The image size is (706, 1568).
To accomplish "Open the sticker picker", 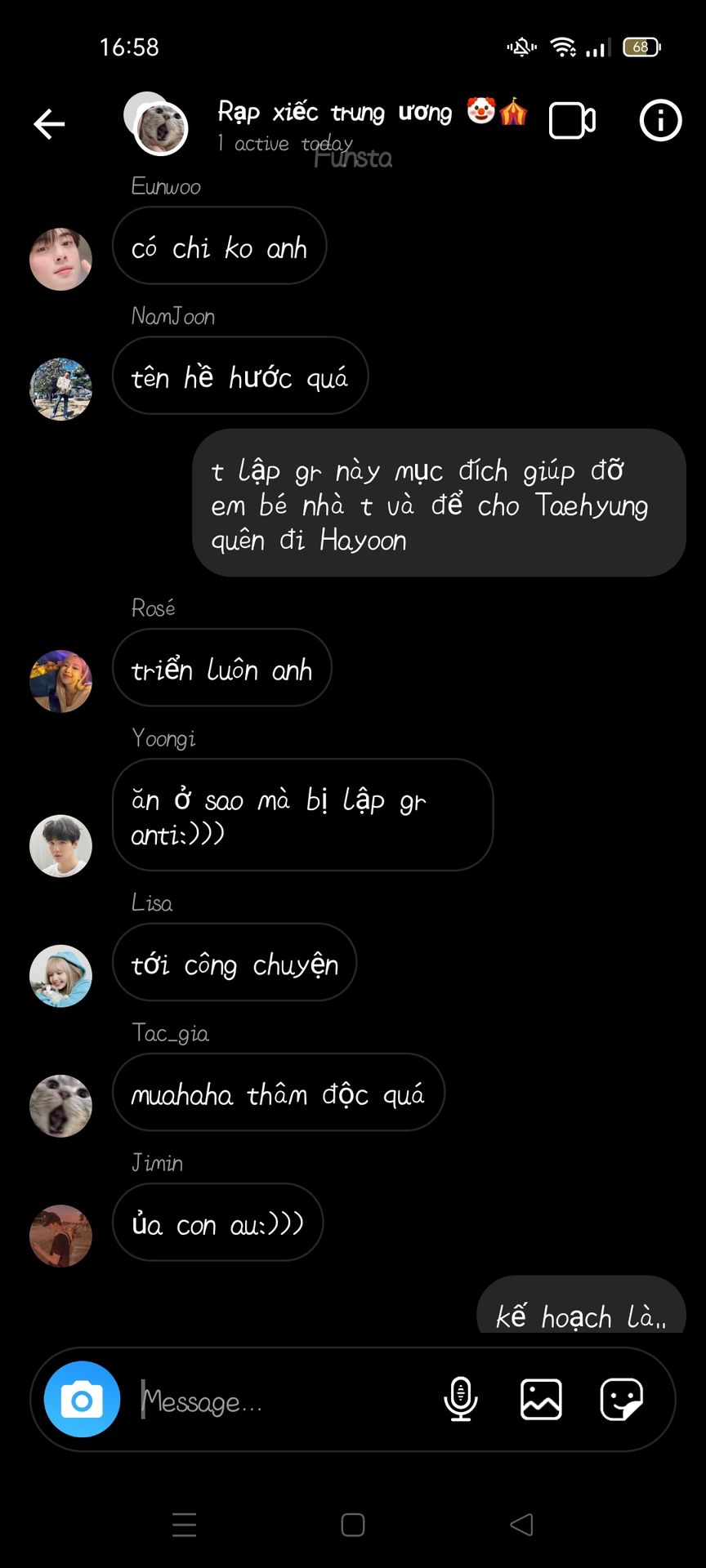I will (x=621, y=1400).
